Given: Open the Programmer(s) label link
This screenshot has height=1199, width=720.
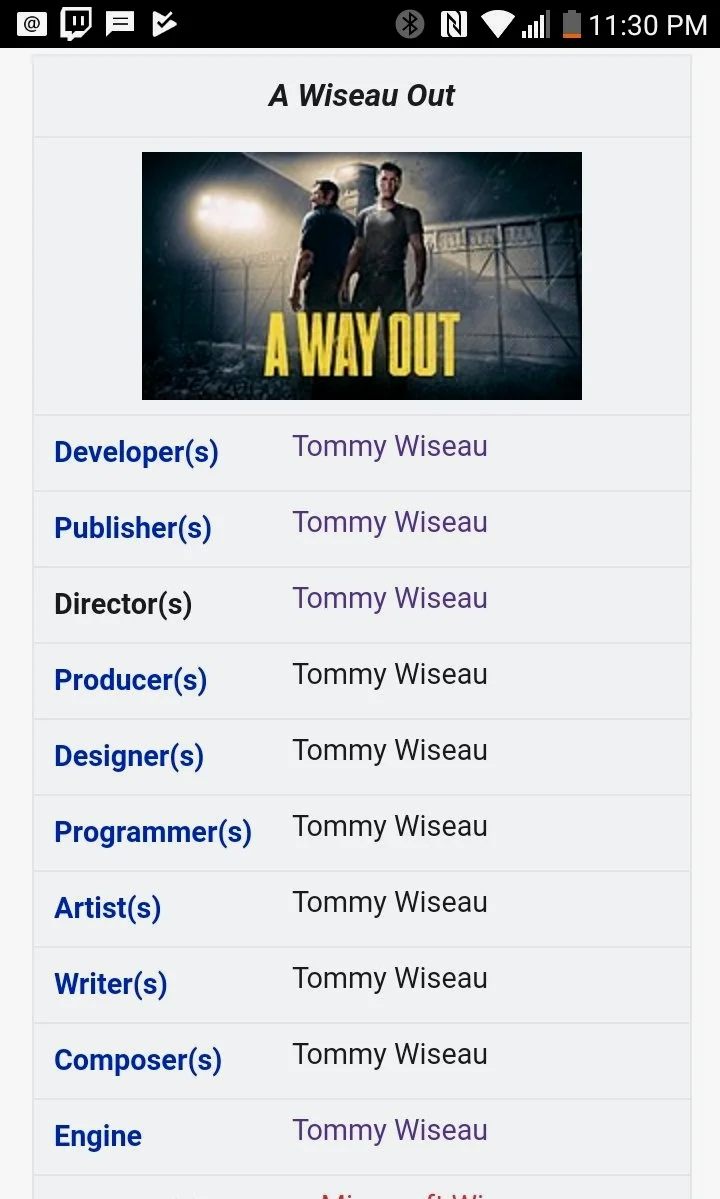Looking at the screenshot, I should click(153, 832).
